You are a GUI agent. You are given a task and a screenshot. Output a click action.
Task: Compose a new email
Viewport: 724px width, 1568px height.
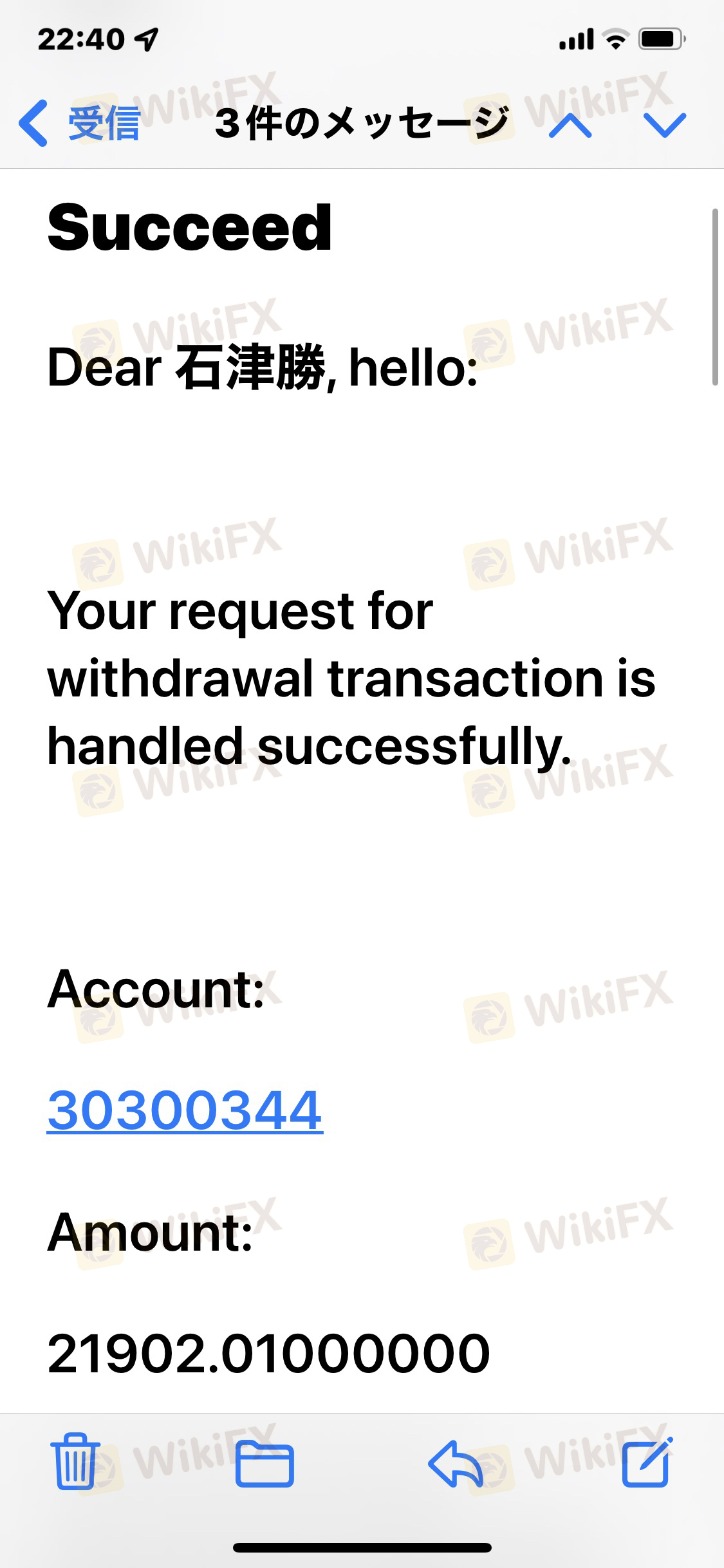[647, 1462]
